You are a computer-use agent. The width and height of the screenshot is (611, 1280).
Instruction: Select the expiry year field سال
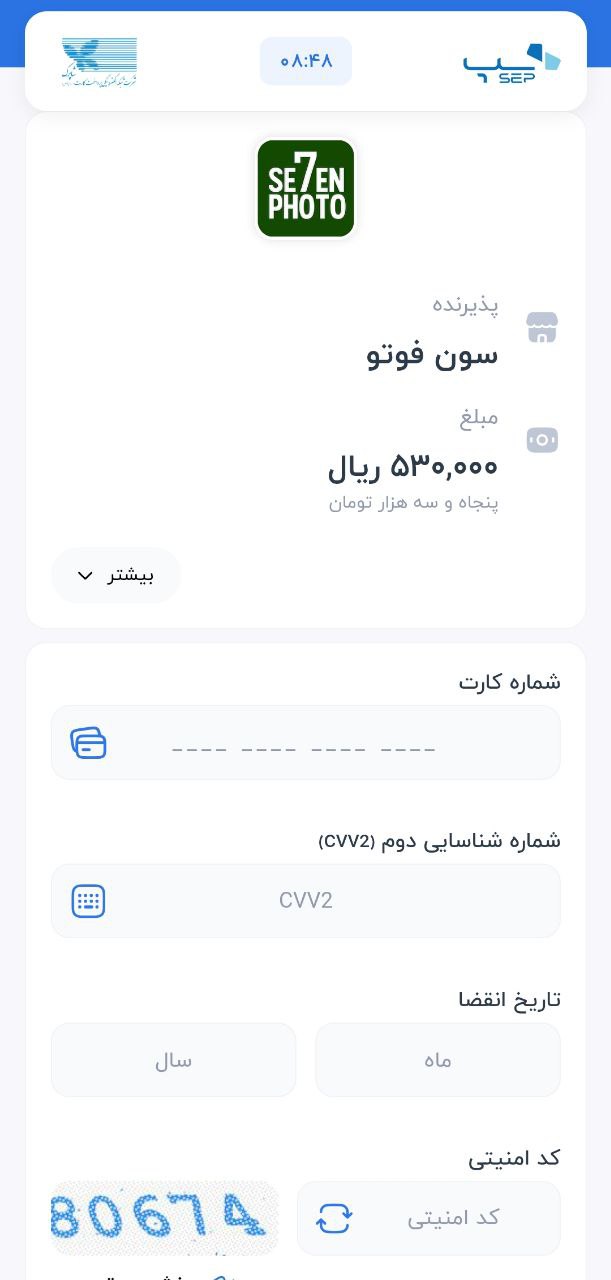(173, 1060)
